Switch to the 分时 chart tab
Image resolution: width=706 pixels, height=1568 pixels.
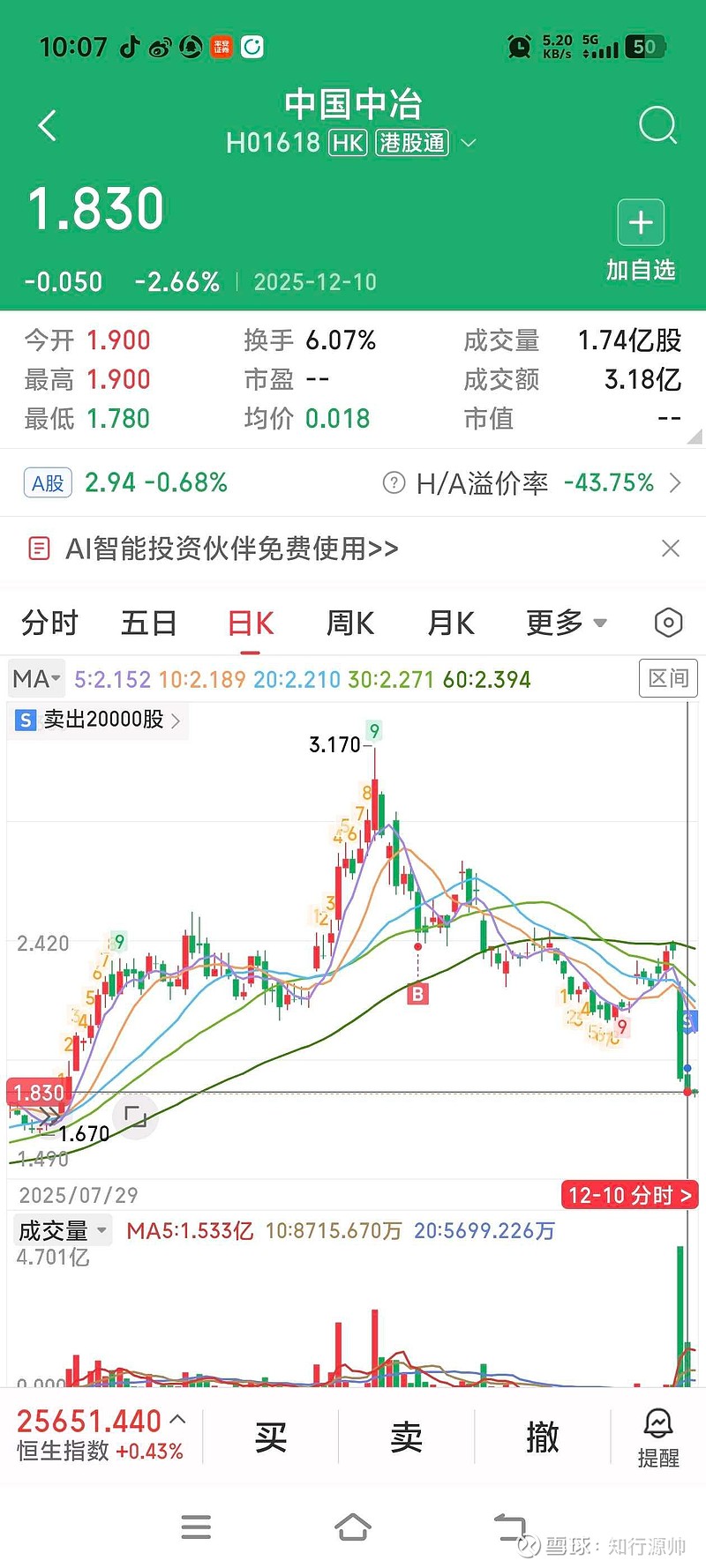coord(50,623)
